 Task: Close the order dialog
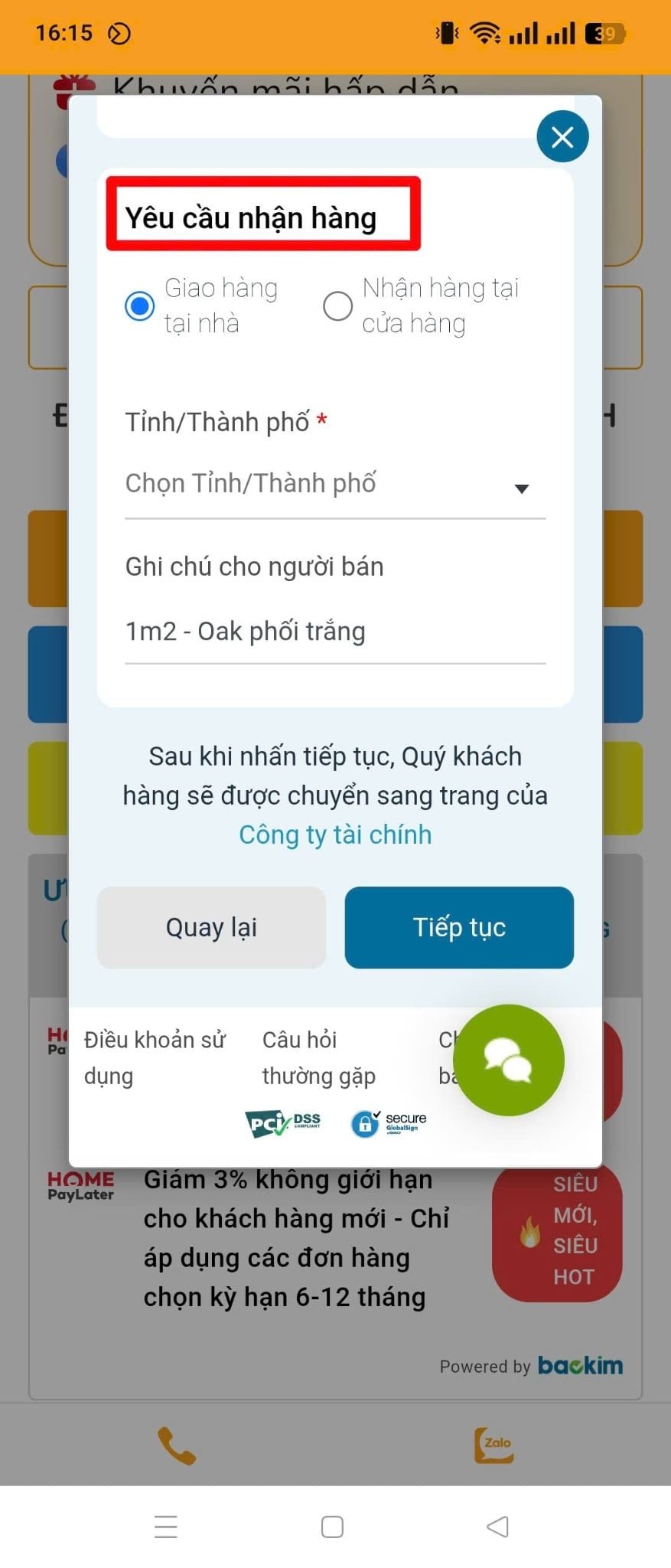click(x=562, y=137)
